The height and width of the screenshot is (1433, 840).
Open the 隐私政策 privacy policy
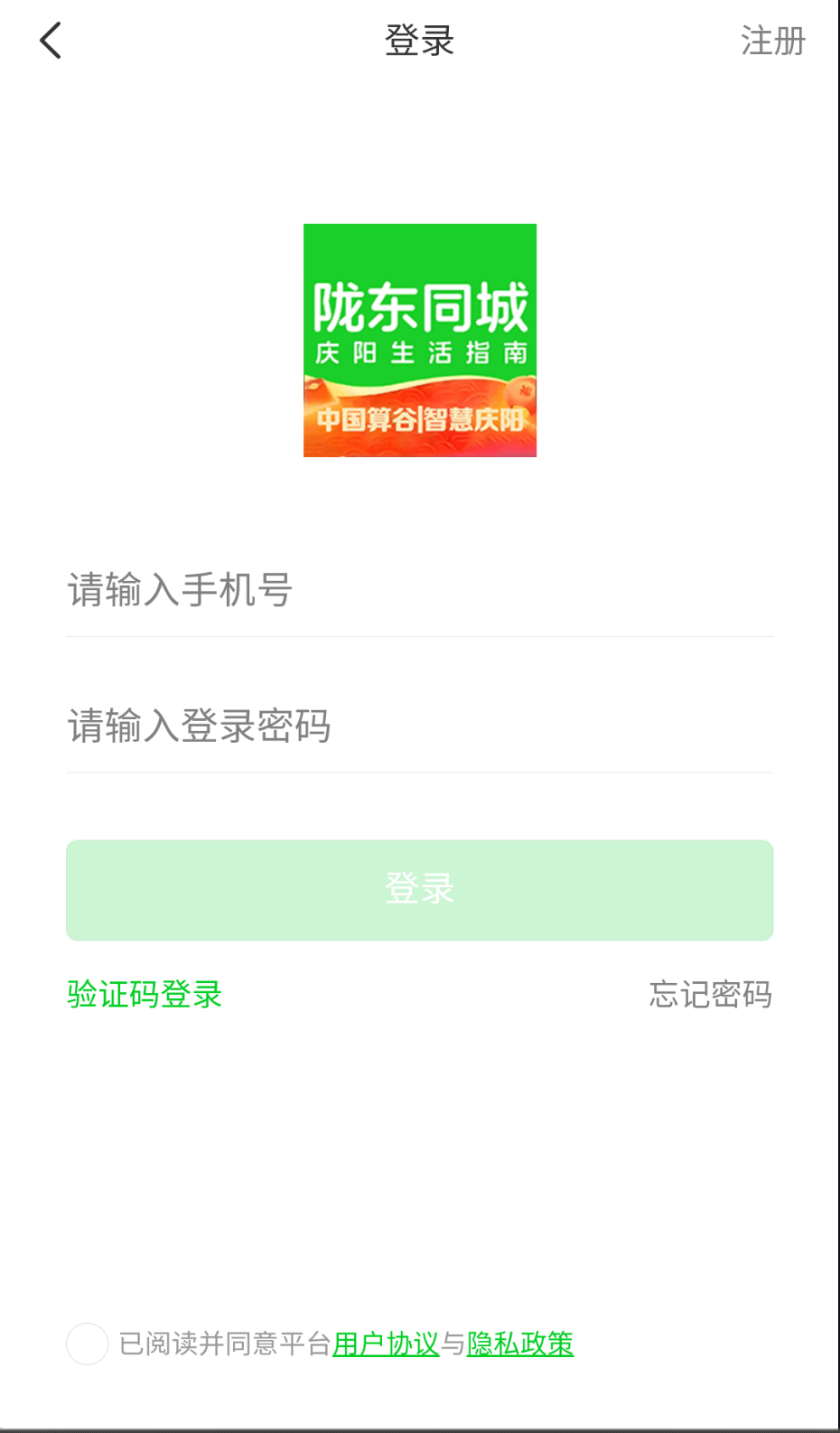[x=519, y=1344]
